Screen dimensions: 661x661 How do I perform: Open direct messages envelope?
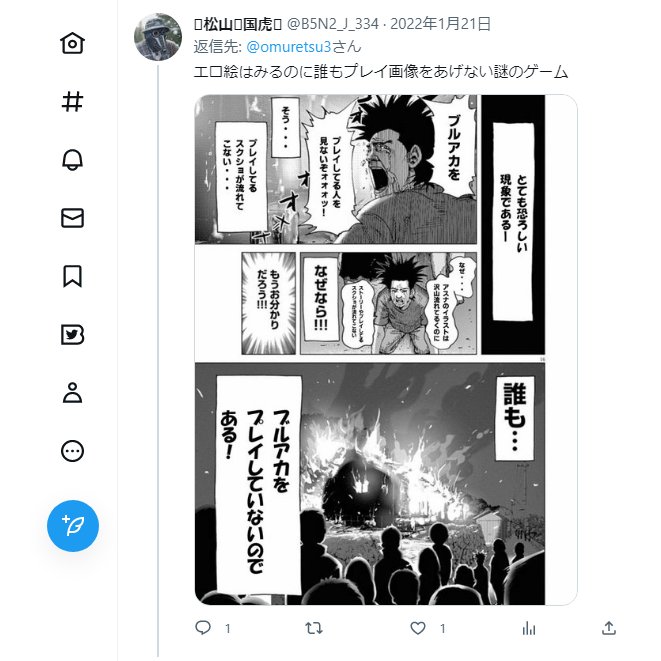[73, 218]
